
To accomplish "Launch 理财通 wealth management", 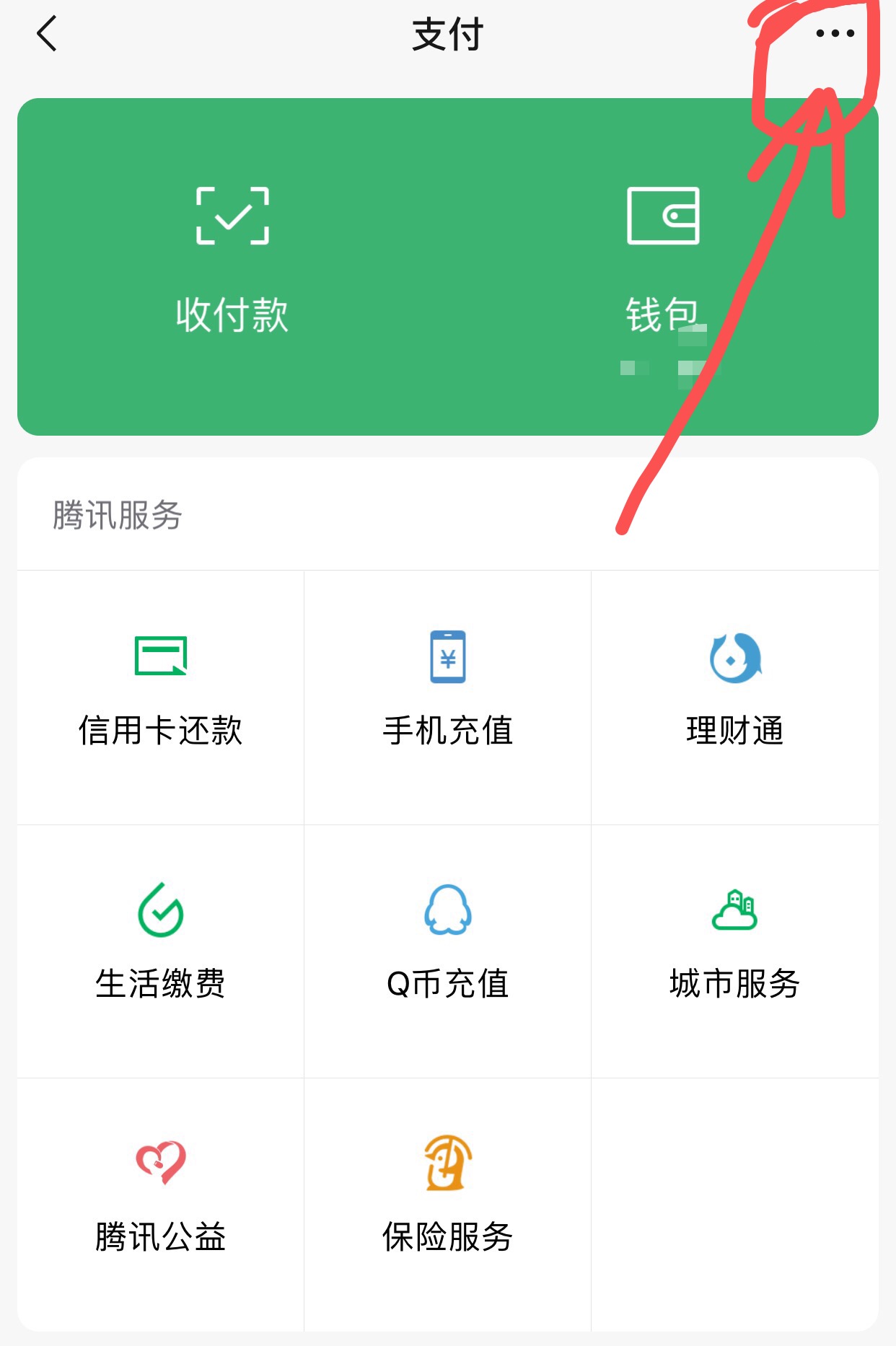I will pyautogui.click(x=734, y=692).
